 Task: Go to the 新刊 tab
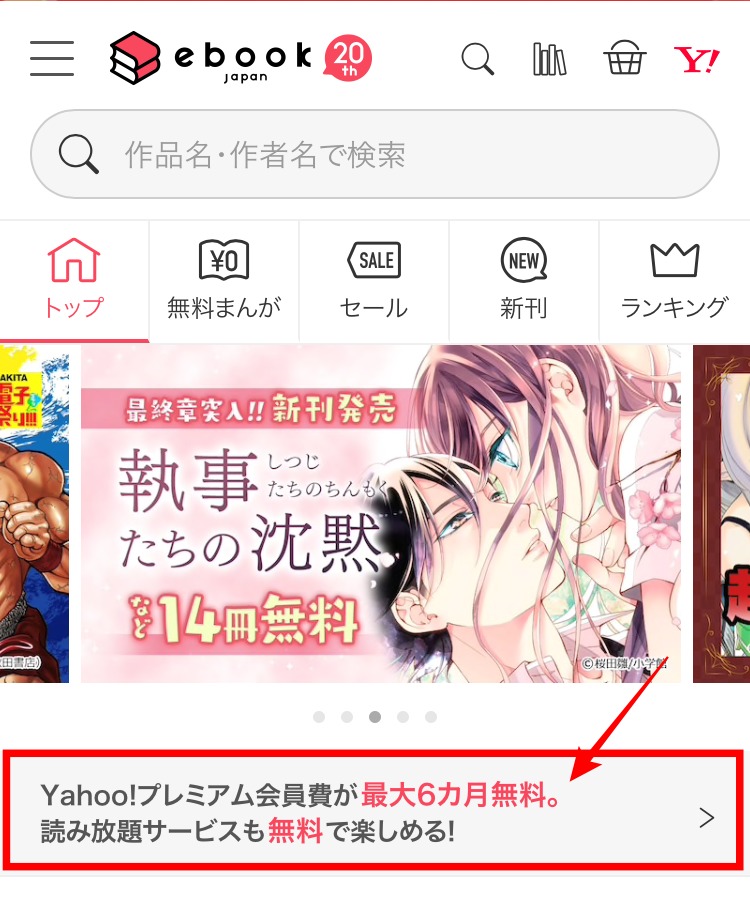point(524,281)
